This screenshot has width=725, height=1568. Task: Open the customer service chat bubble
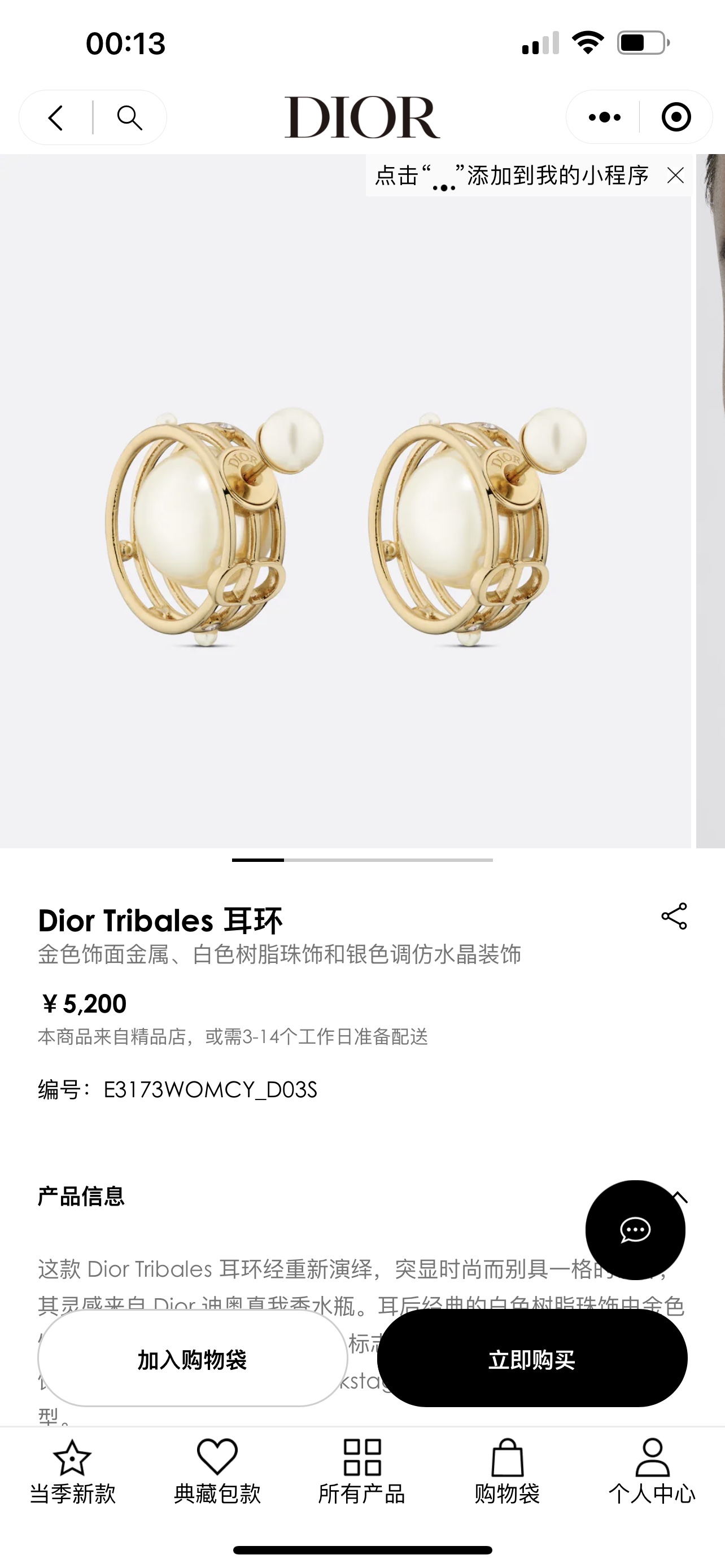point(635,1229)
